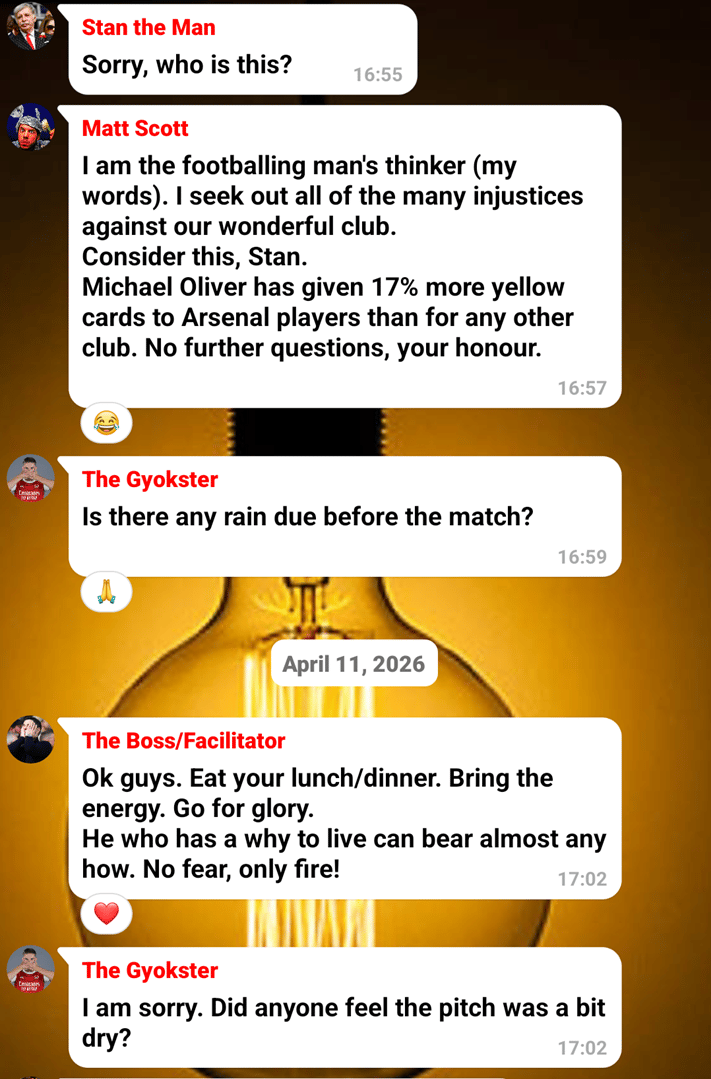Open Matt Scott's profile picture
The height and width of the screenshot is (1079, 711).
click(x=30, y=127)
